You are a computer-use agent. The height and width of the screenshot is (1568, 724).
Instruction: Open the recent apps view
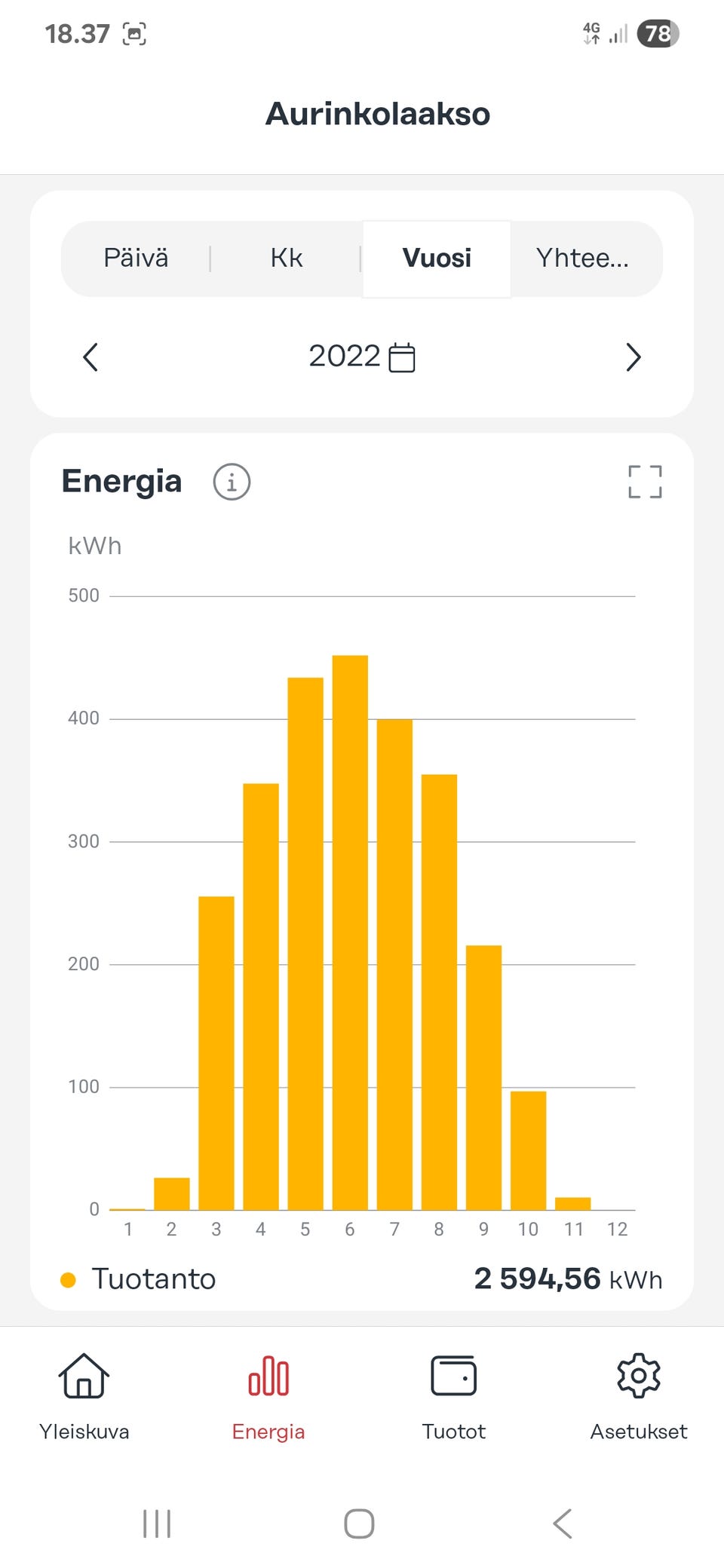point(157,1524)
